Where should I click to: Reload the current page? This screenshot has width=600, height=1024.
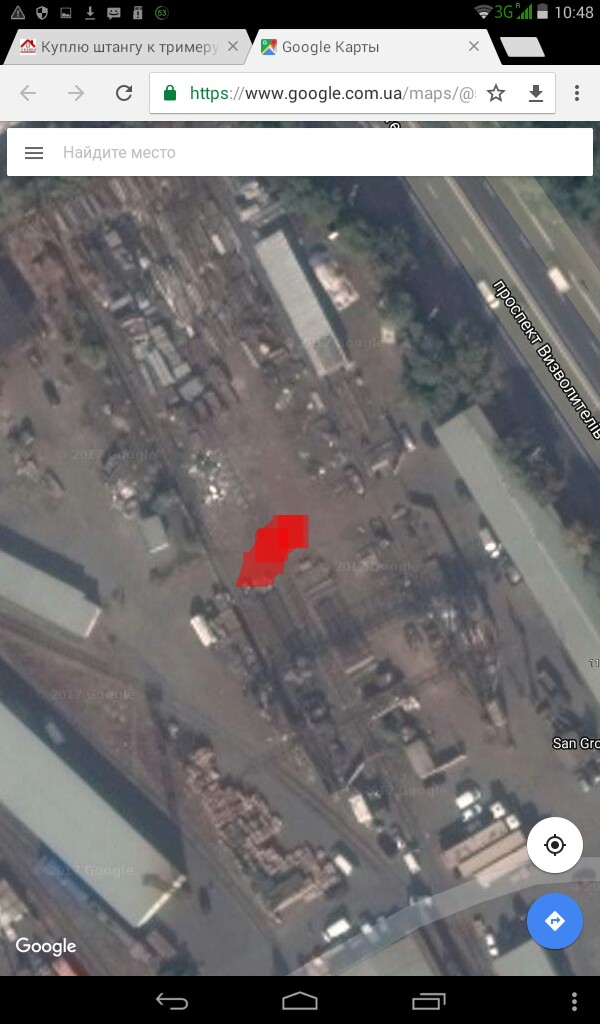point(124,93)
